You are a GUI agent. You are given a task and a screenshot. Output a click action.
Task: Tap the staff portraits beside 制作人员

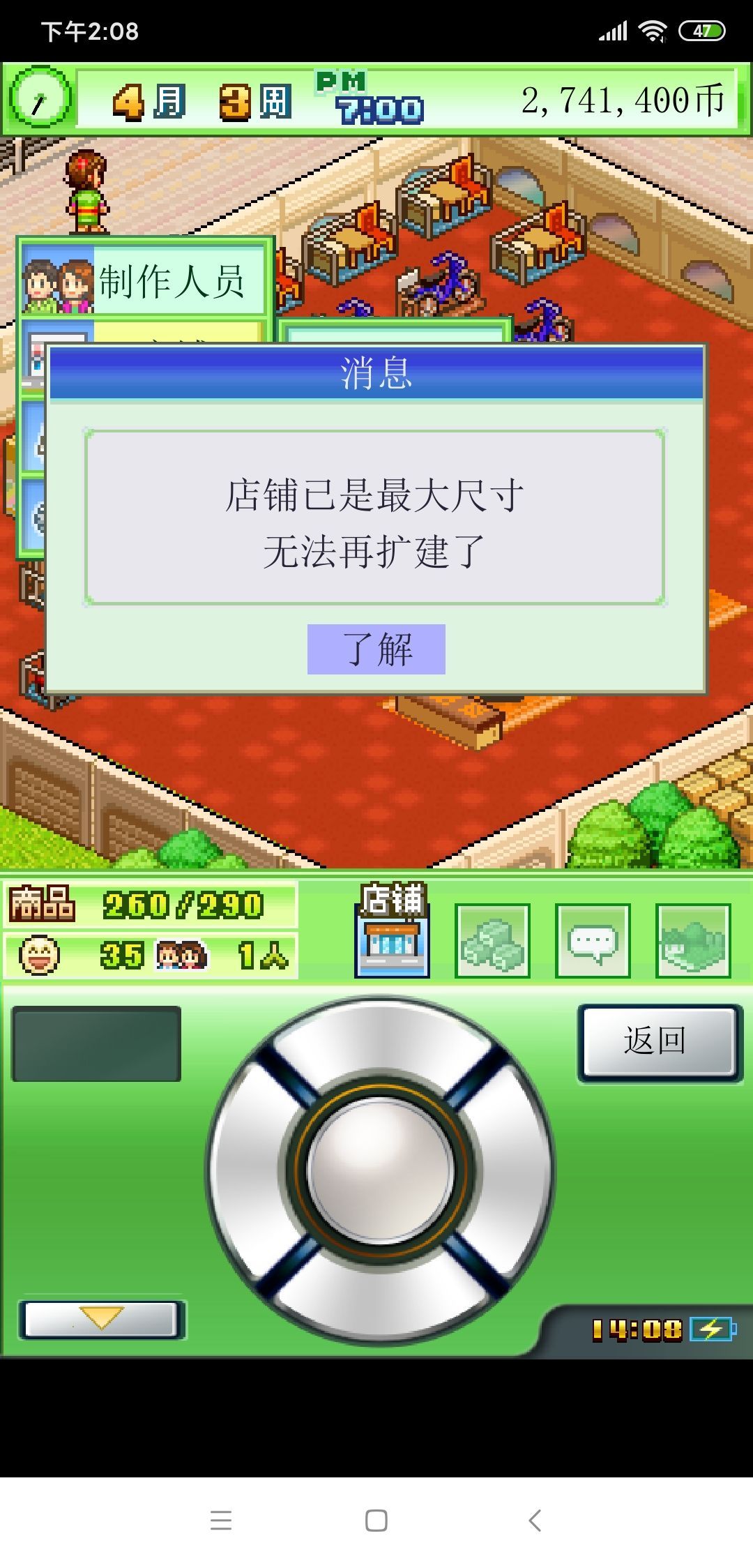54,278
